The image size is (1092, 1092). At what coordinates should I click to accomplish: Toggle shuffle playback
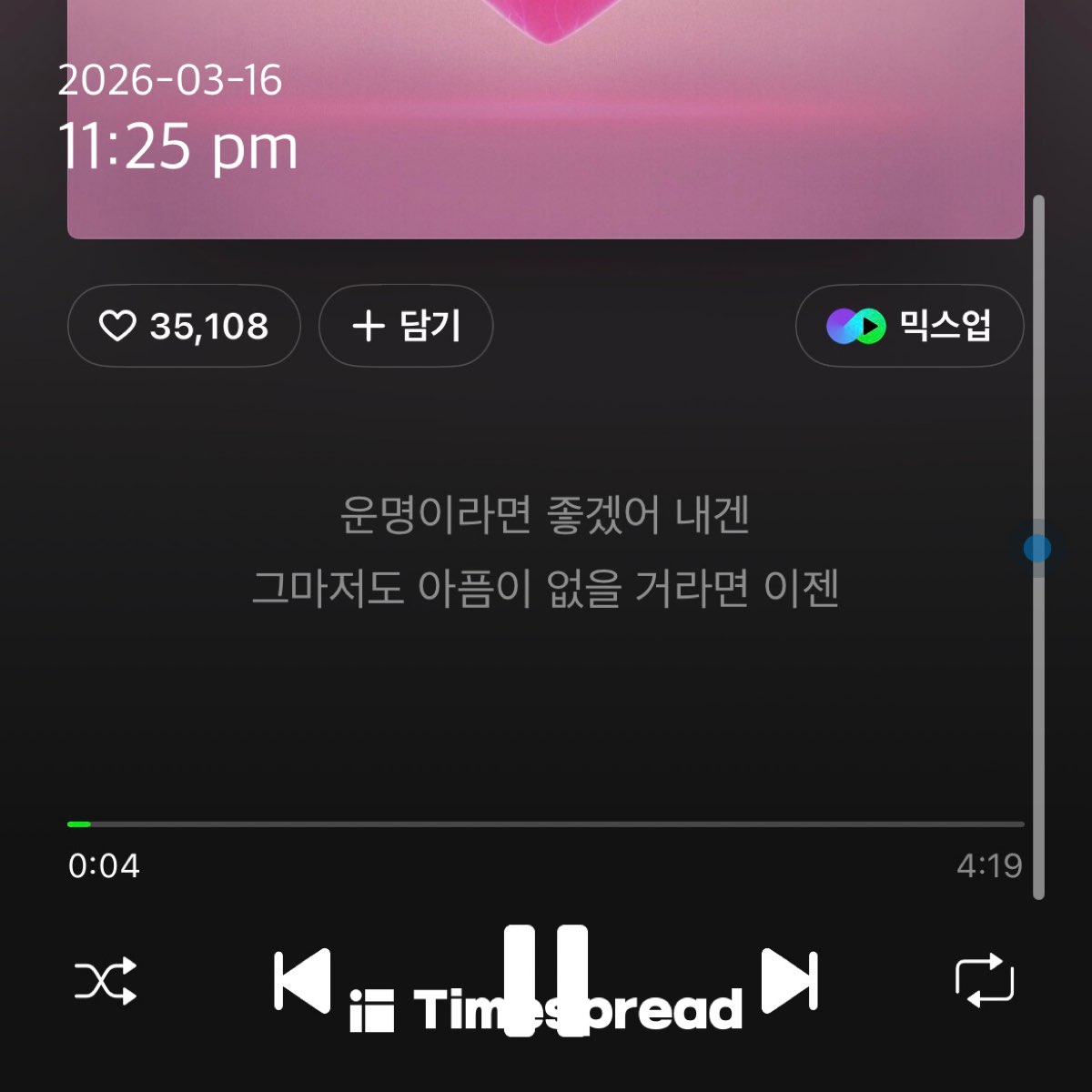click(x=106, y=981)
